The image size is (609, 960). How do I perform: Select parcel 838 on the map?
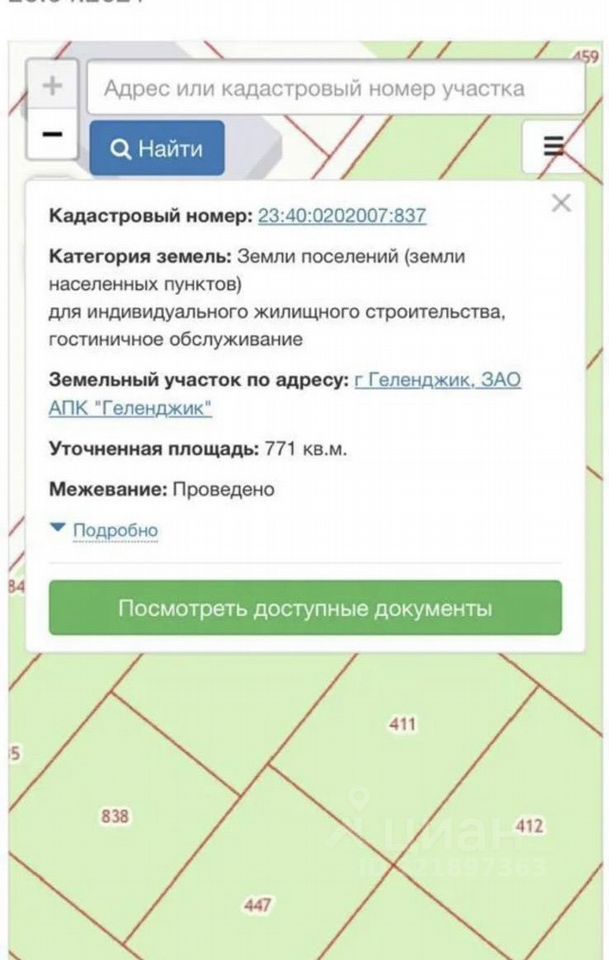pos(115,816)
